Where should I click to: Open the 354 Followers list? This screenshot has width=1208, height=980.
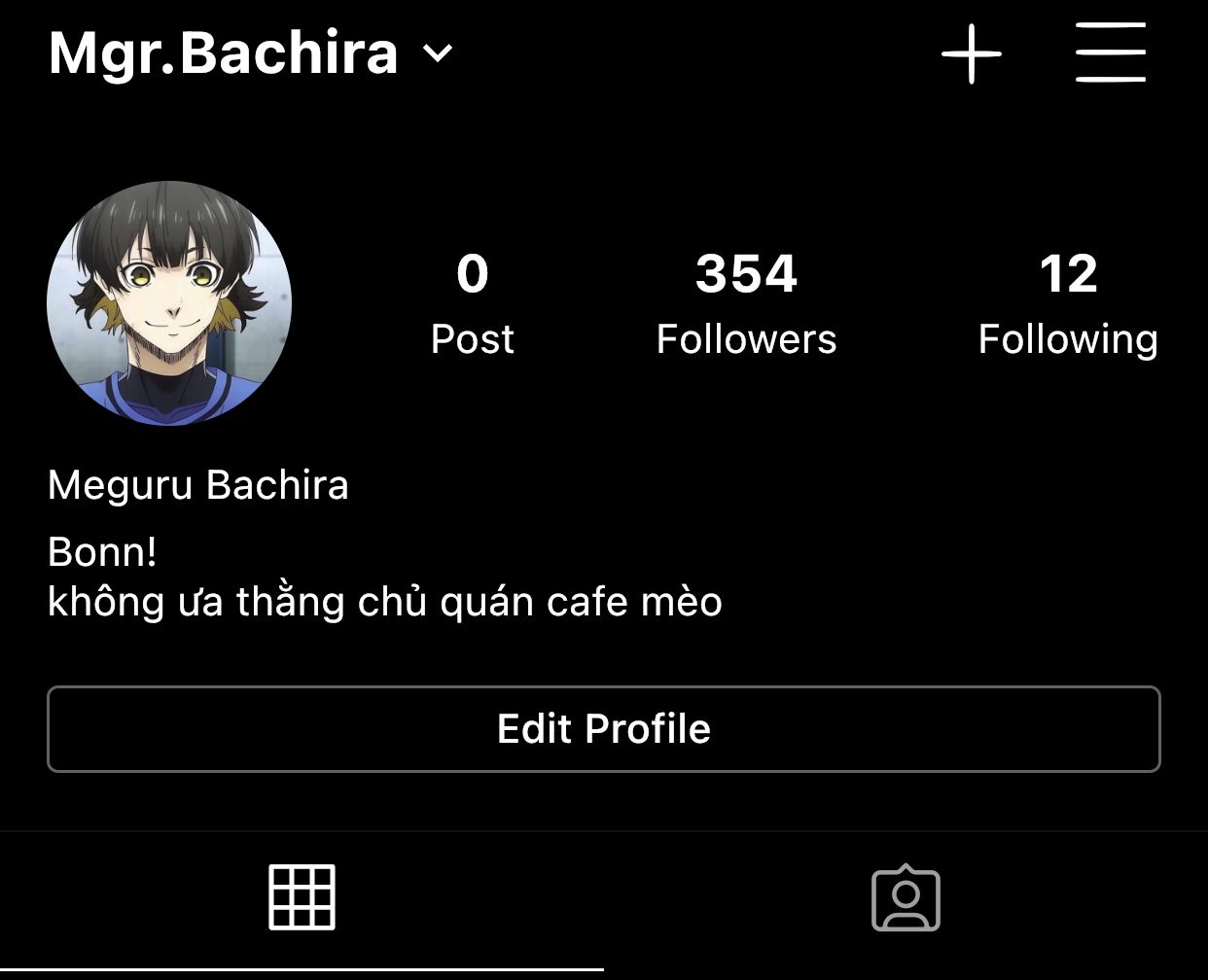coord(746,301)
